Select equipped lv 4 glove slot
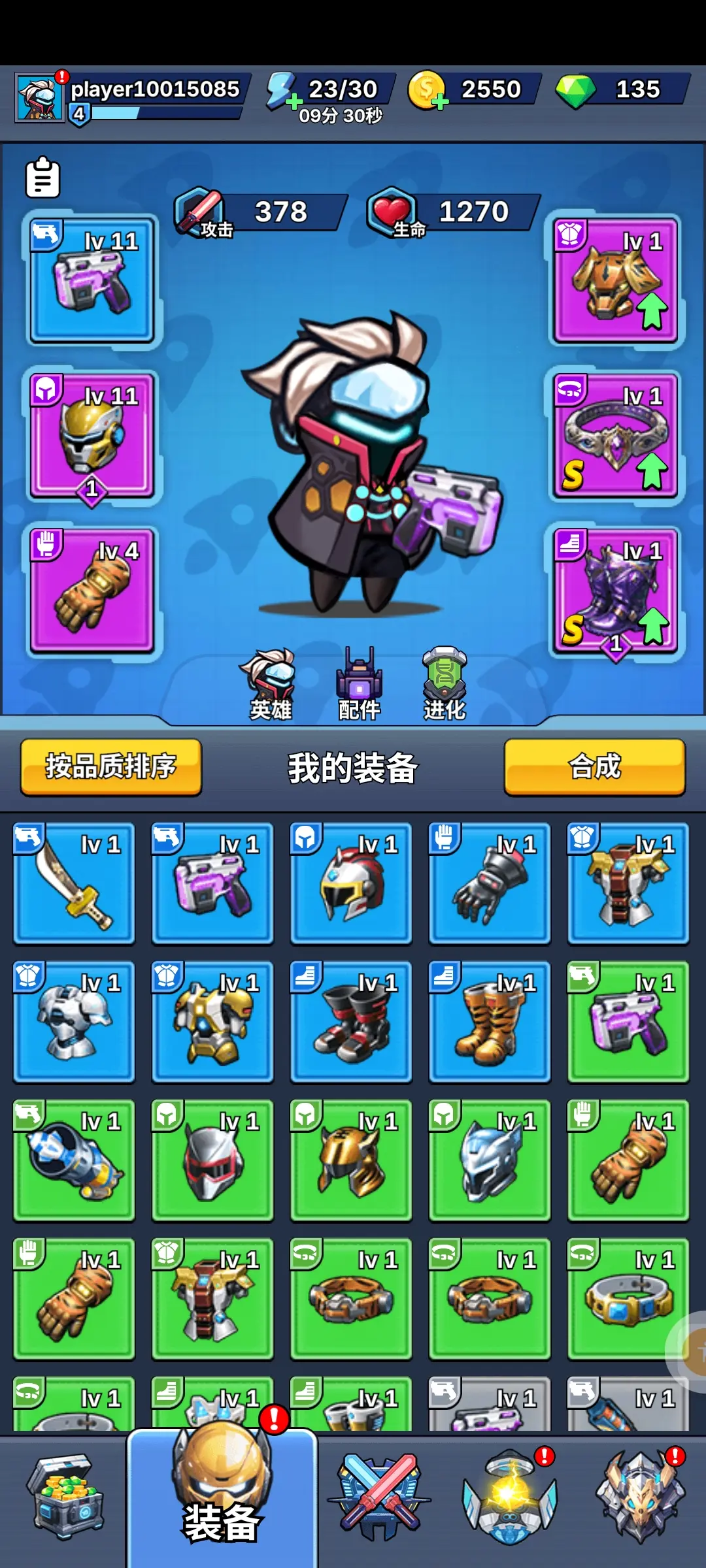 tap(92, 590)
